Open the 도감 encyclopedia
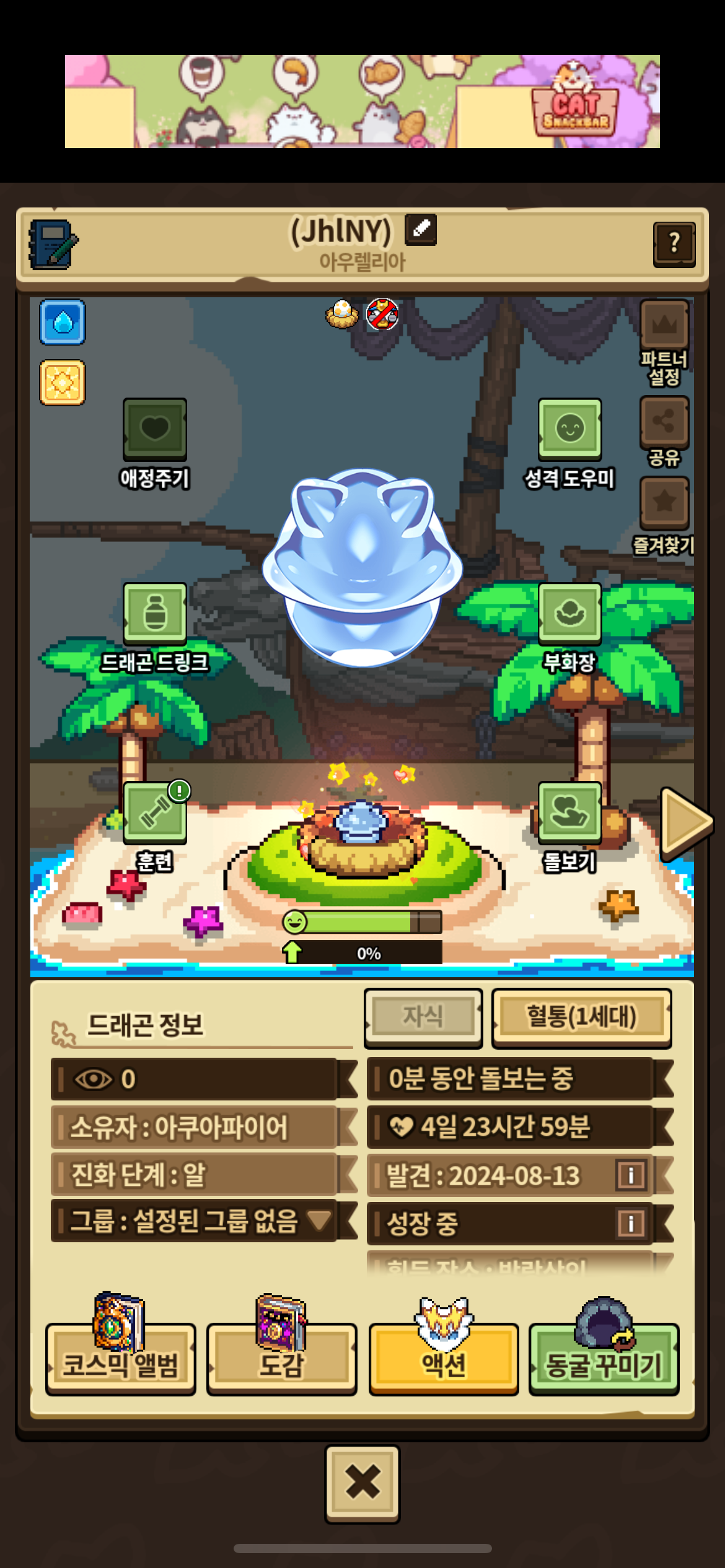Viewport: 725px width, 1568px height. pyautogui.click(x=282, y=1360)
